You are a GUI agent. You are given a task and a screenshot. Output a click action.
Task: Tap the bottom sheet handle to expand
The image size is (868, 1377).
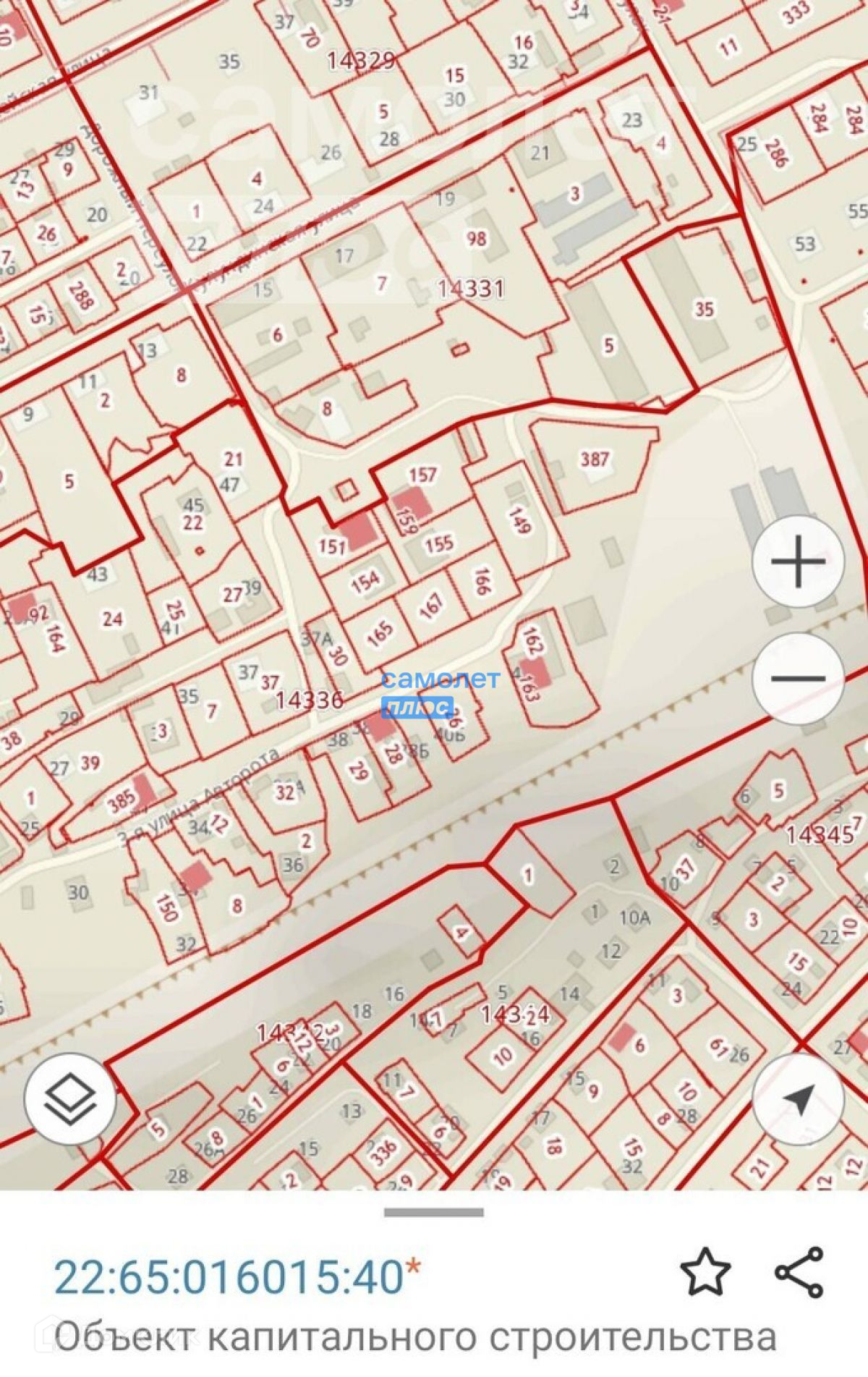tap(434, 1213)
